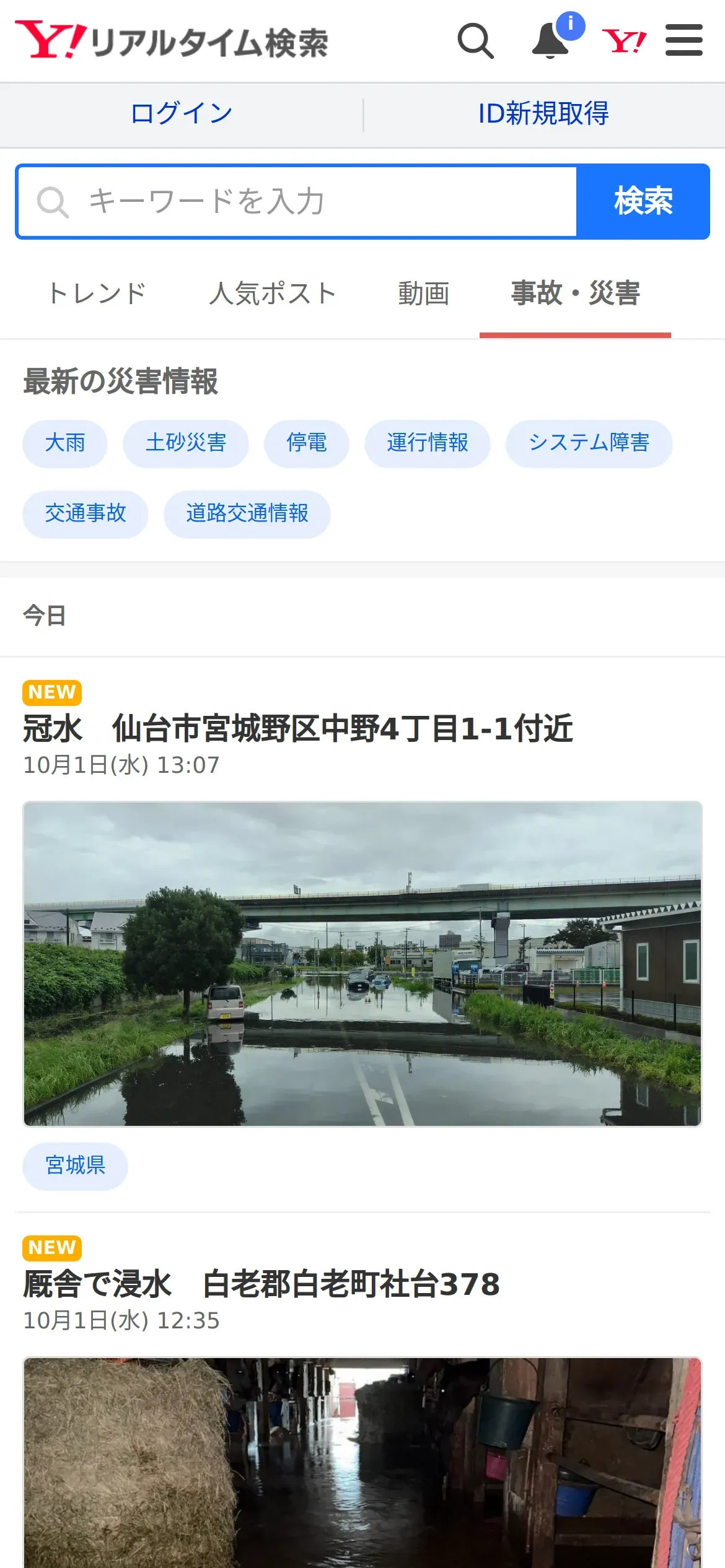Viewport: 725px width, 1568px height.
Task: Focus the キーワードを入力 search field
Action: click(297, 201)
